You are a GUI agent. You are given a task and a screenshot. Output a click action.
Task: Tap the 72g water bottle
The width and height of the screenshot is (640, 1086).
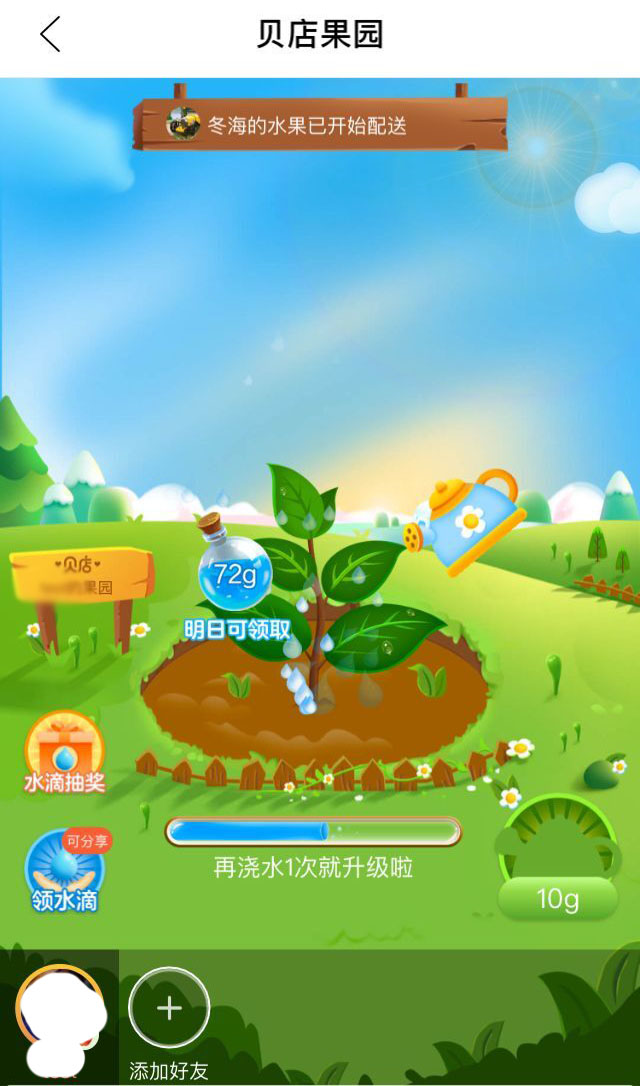pyautogui.click(x=233, y=570)
